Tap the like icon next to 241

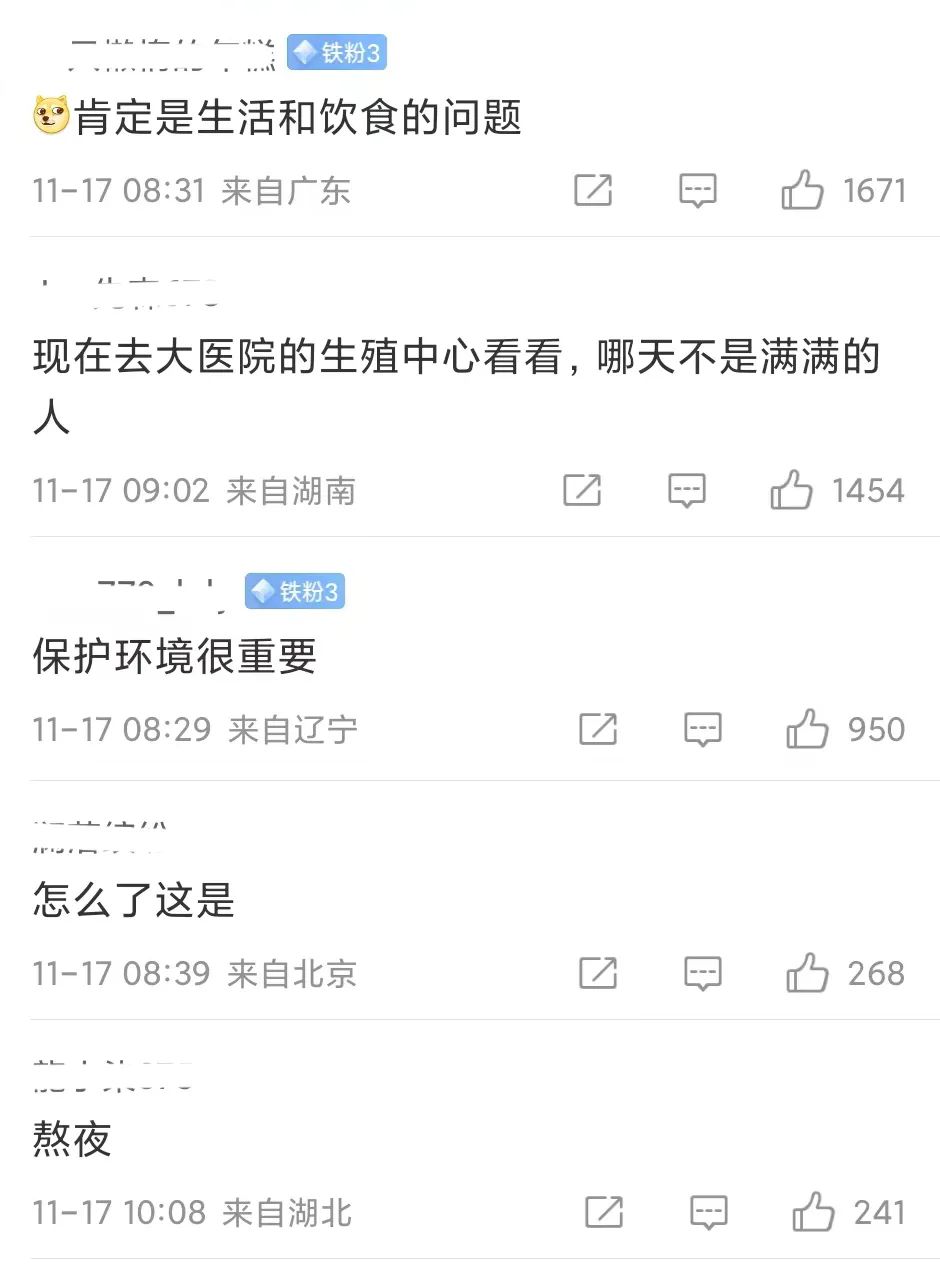coord(815,1212)
